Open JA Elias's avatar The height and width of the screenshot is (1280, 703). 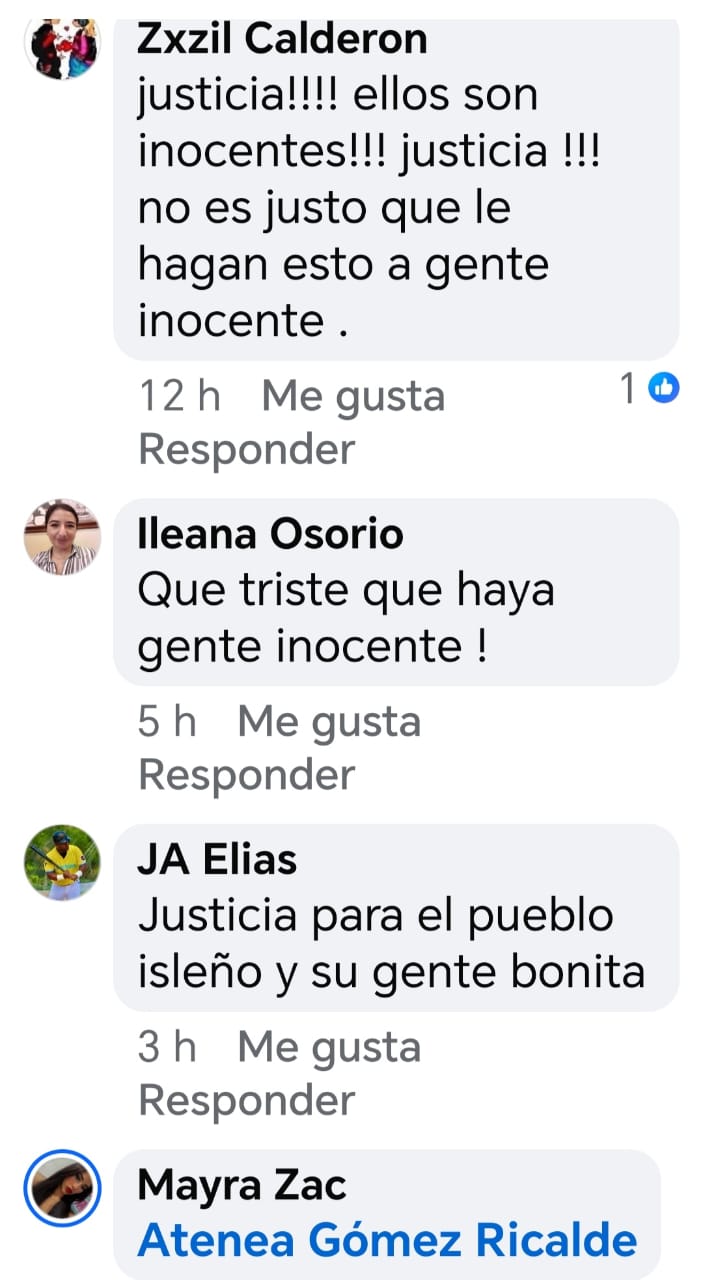pos(62,862)
